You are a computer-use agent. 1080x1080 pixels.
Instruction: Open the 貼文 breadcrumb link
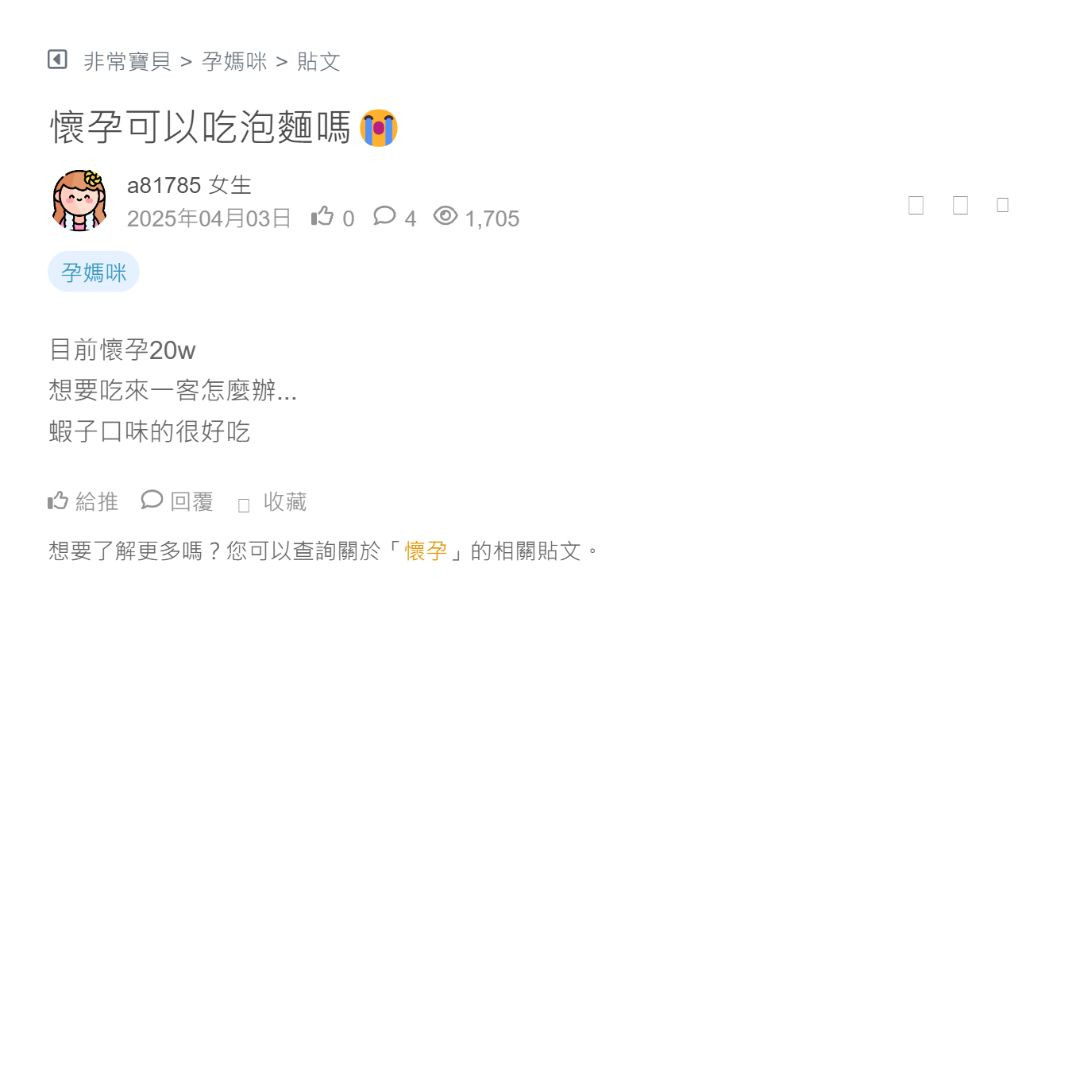pyautogui.click(x=318, y=62)
